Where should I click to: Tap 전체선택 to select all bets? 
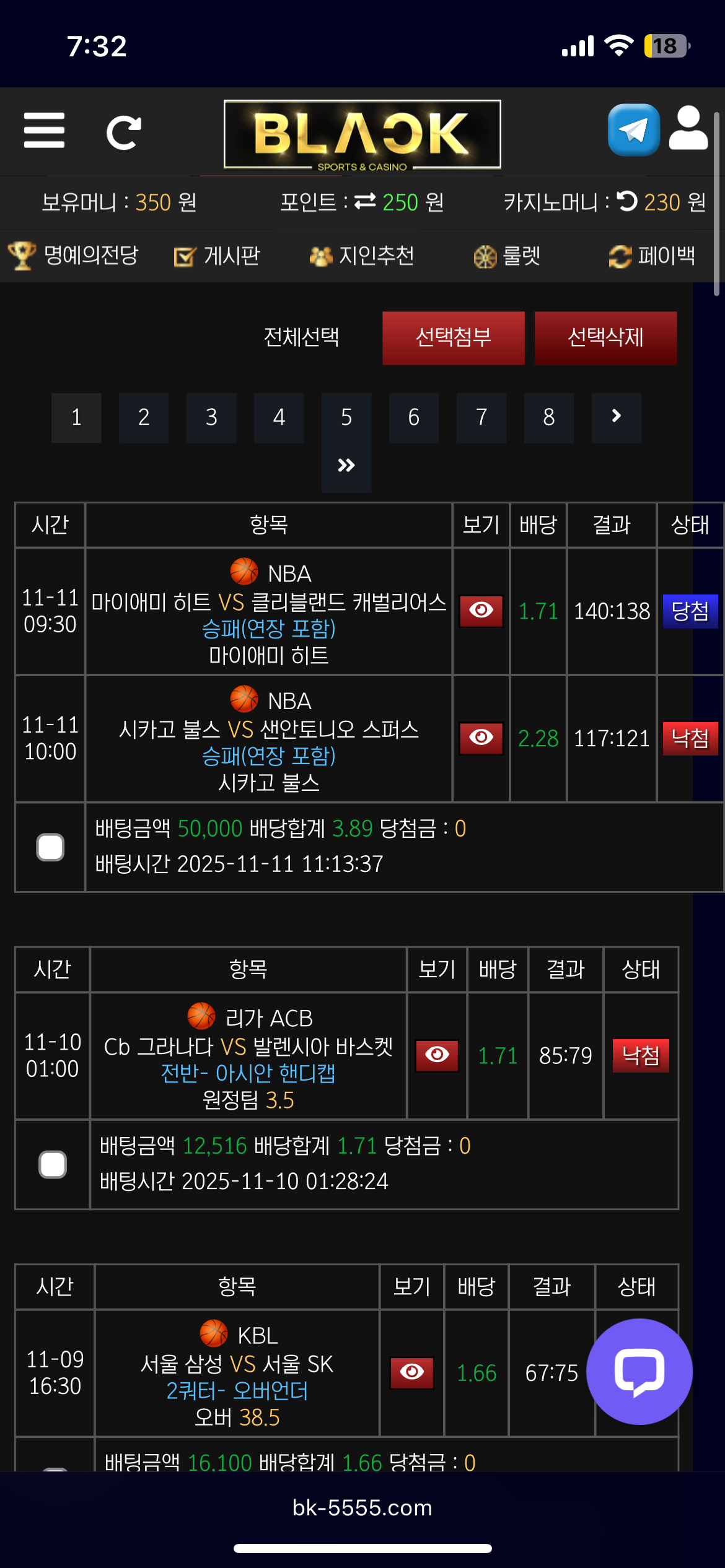point(301,338)
